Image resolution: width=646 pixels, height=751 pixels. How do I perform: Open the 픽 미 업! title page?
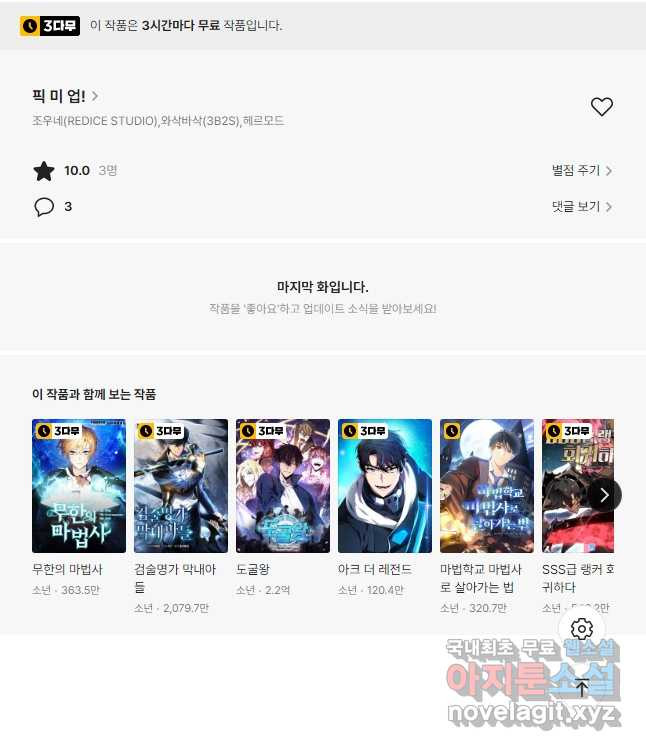pos(65,97)
